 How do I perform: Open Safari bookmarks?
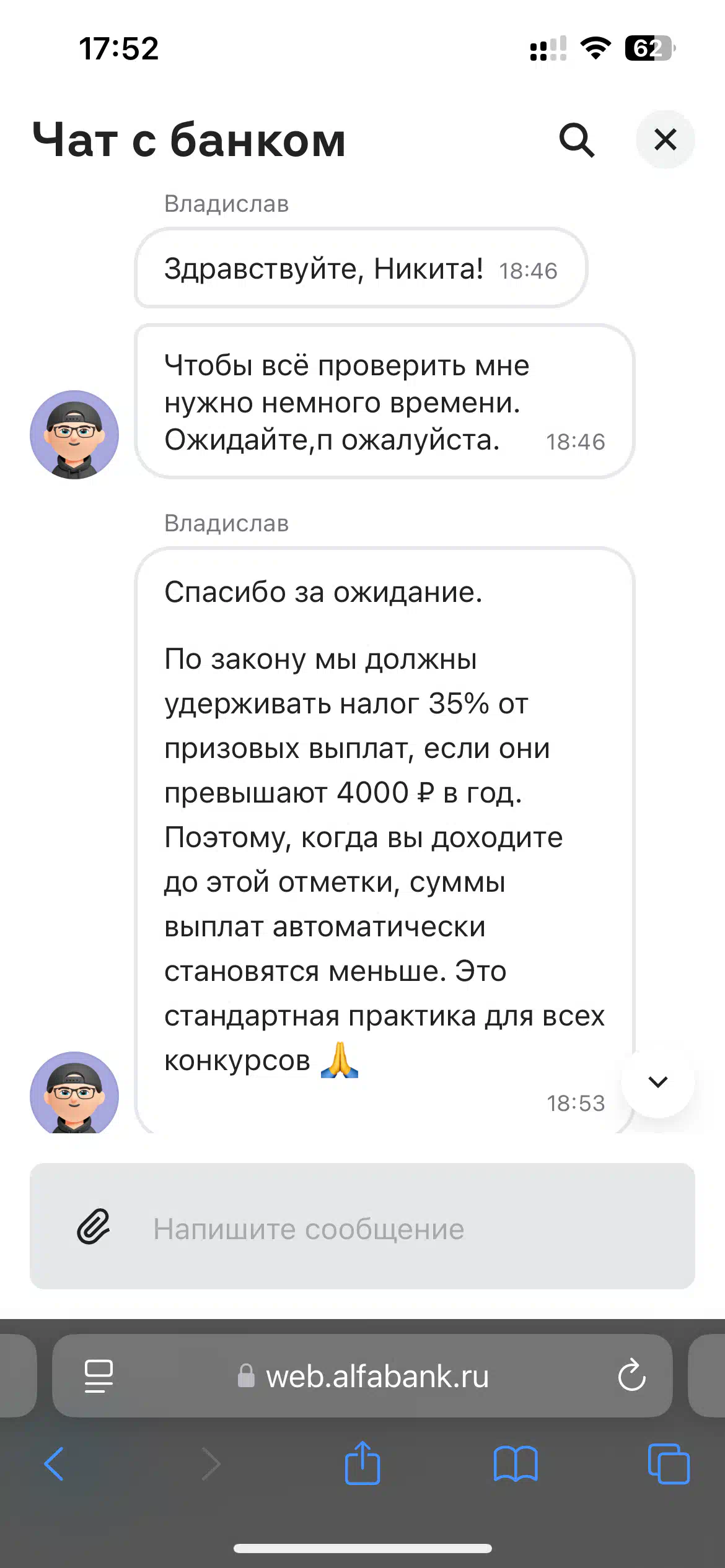click(x=516, y=1464)
